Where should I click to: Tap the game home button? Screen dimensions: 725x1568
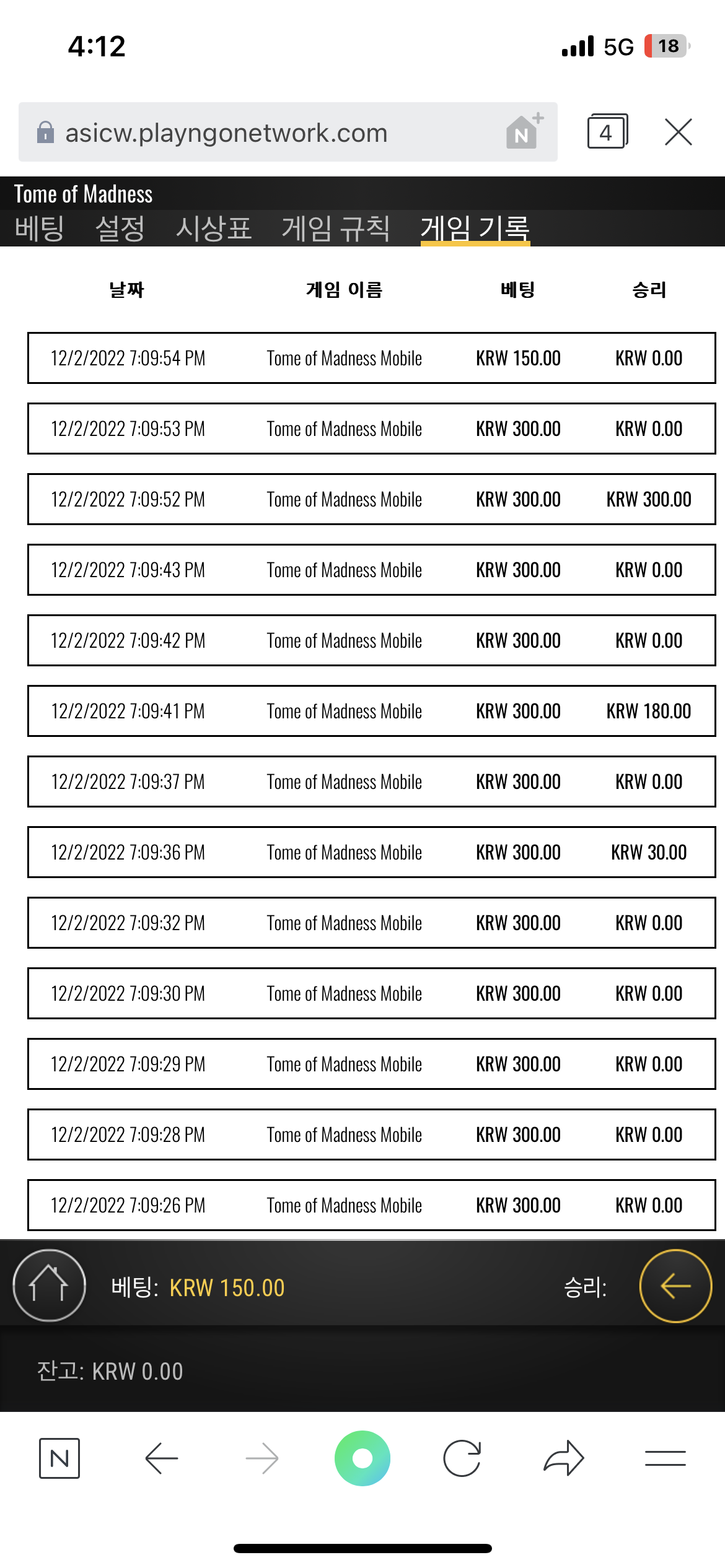pyautogui.click(x=49, y=1286)
